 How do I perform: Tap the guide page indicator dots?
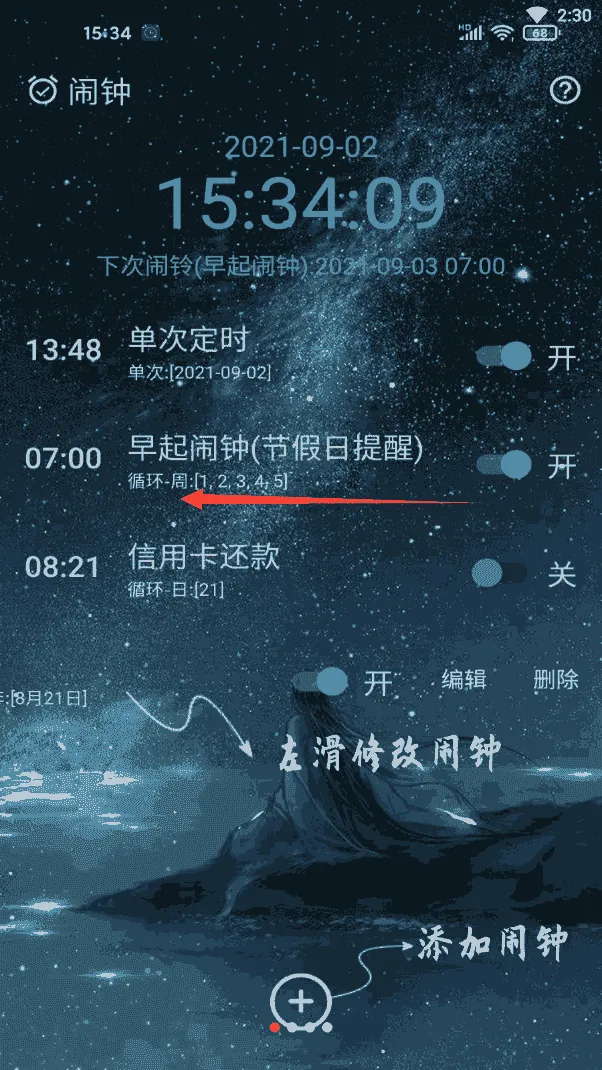[300, 1027]
